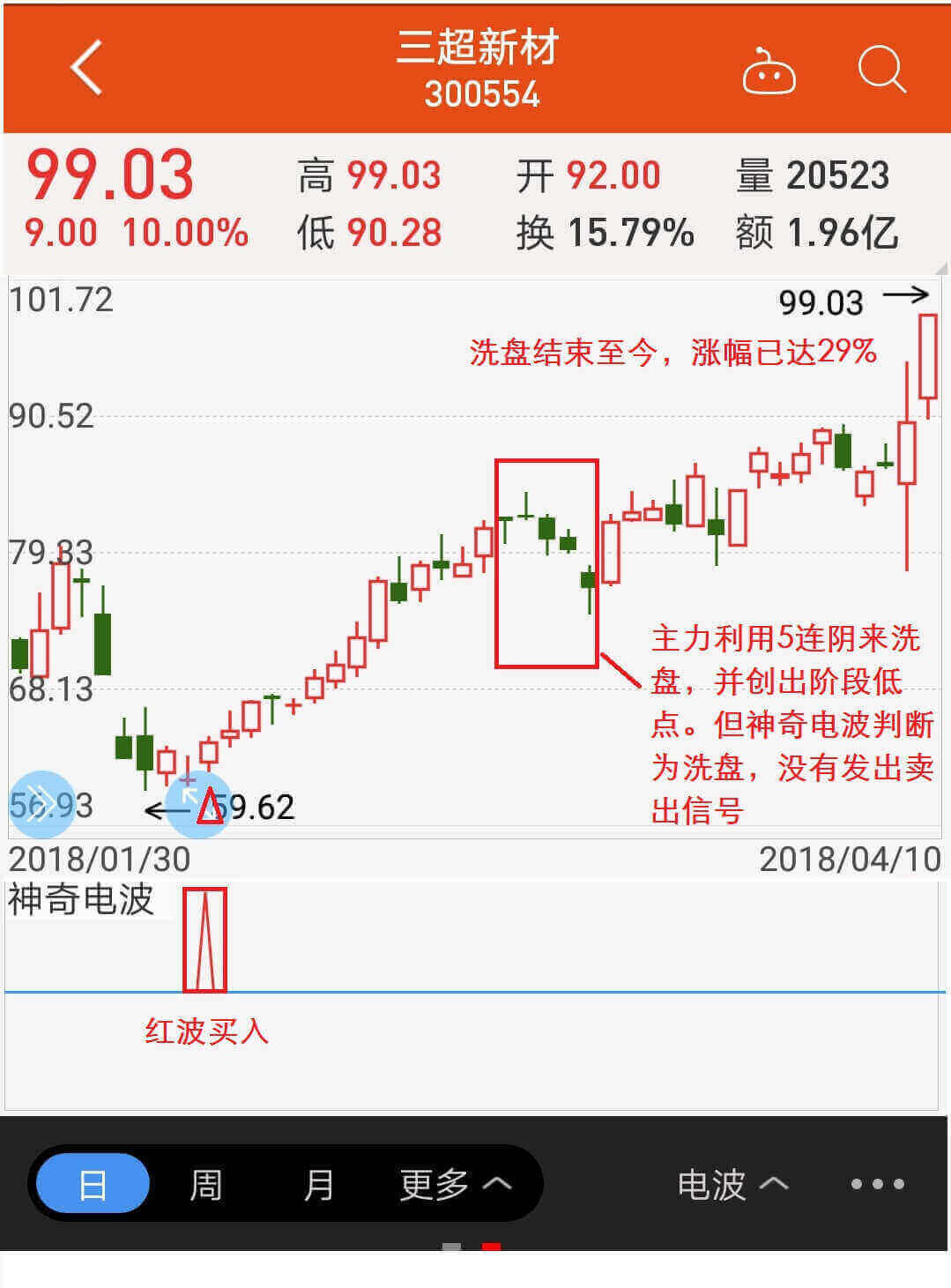Open the robot assistant icon
This screenshot has height=1288, width=951.
769,71
